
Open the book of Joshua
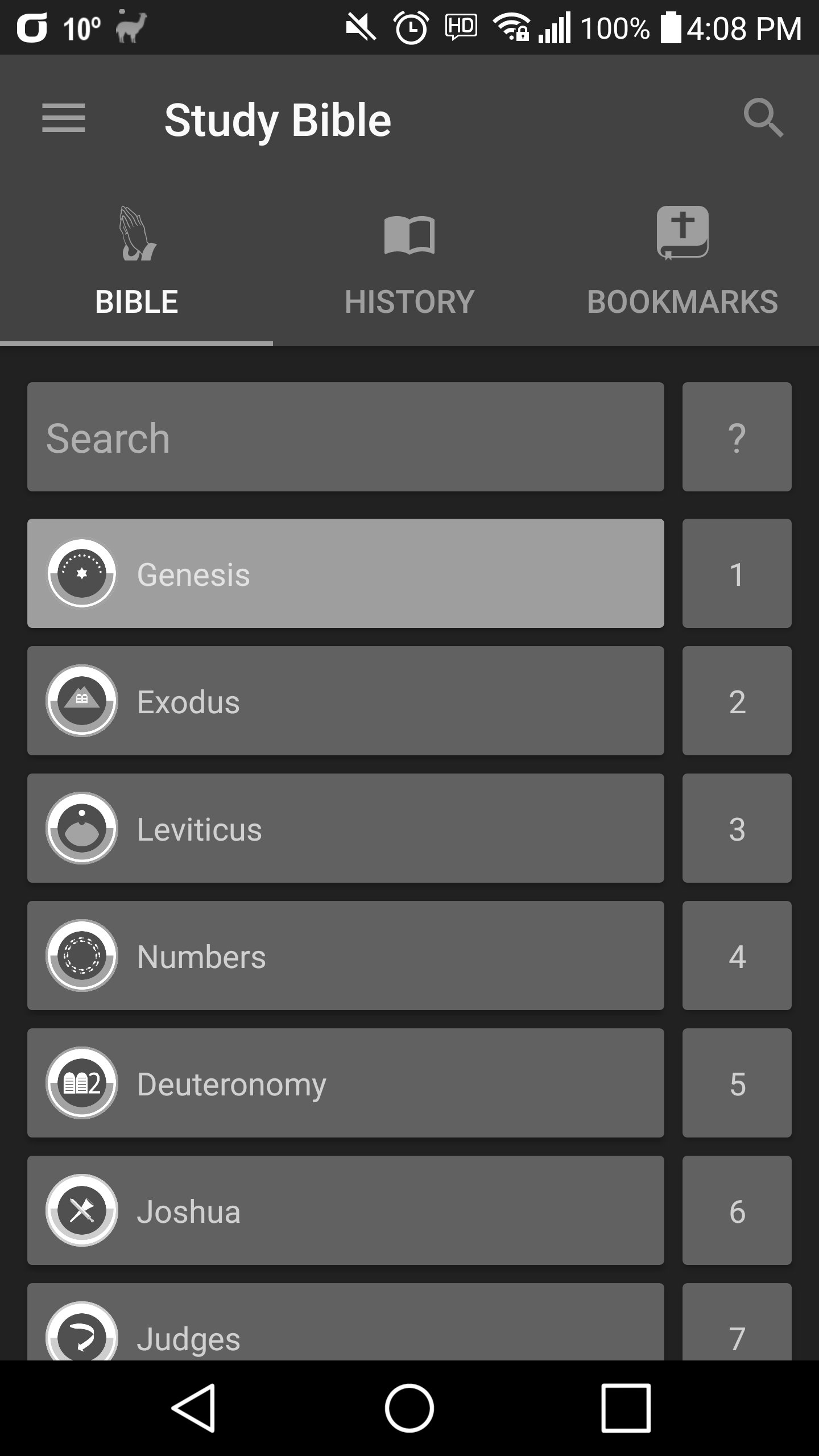(345, 1210)
